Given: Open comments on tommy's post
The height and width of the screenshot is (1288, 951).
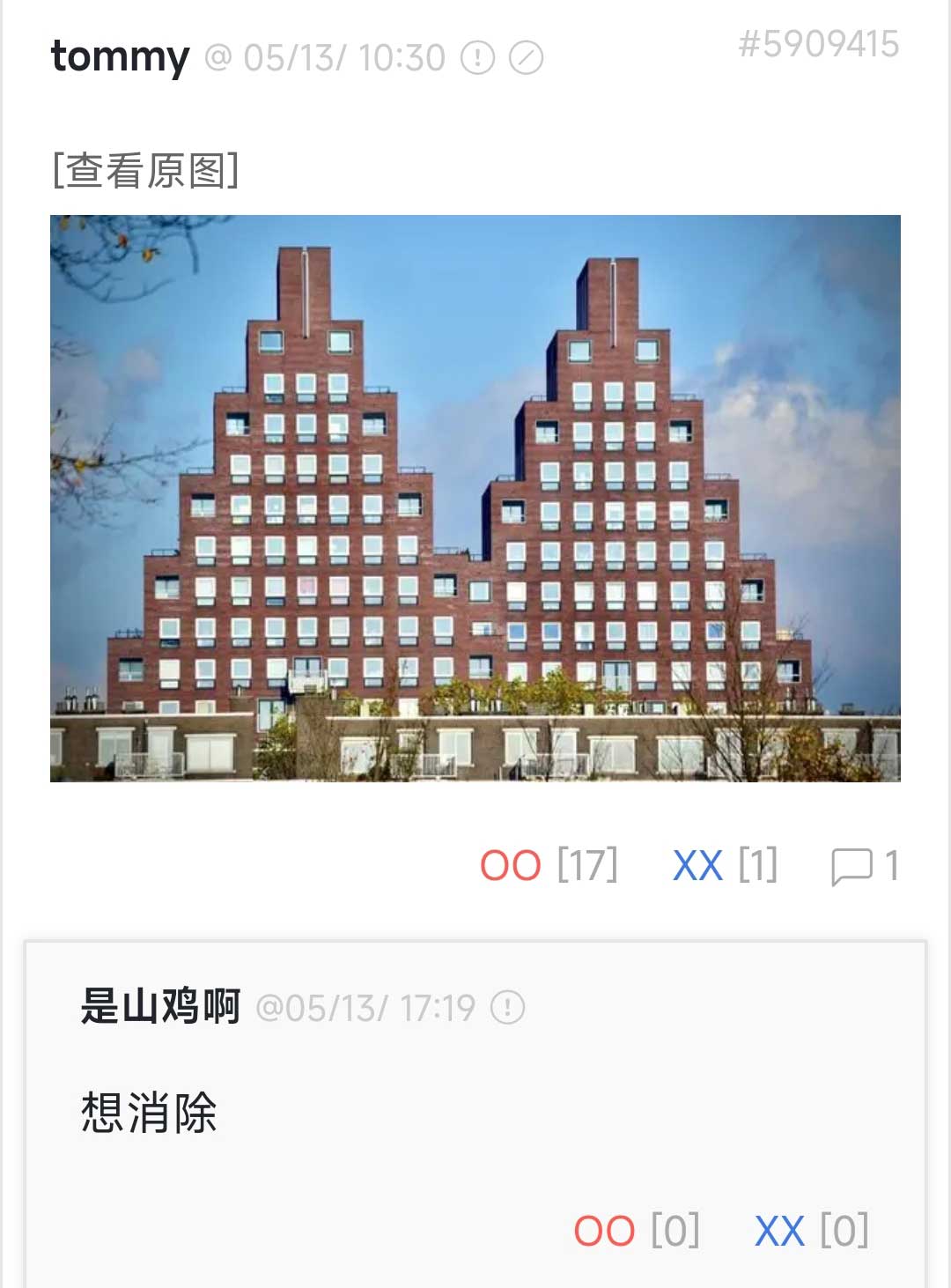Looking at the screenshot, I should (863, 865).
